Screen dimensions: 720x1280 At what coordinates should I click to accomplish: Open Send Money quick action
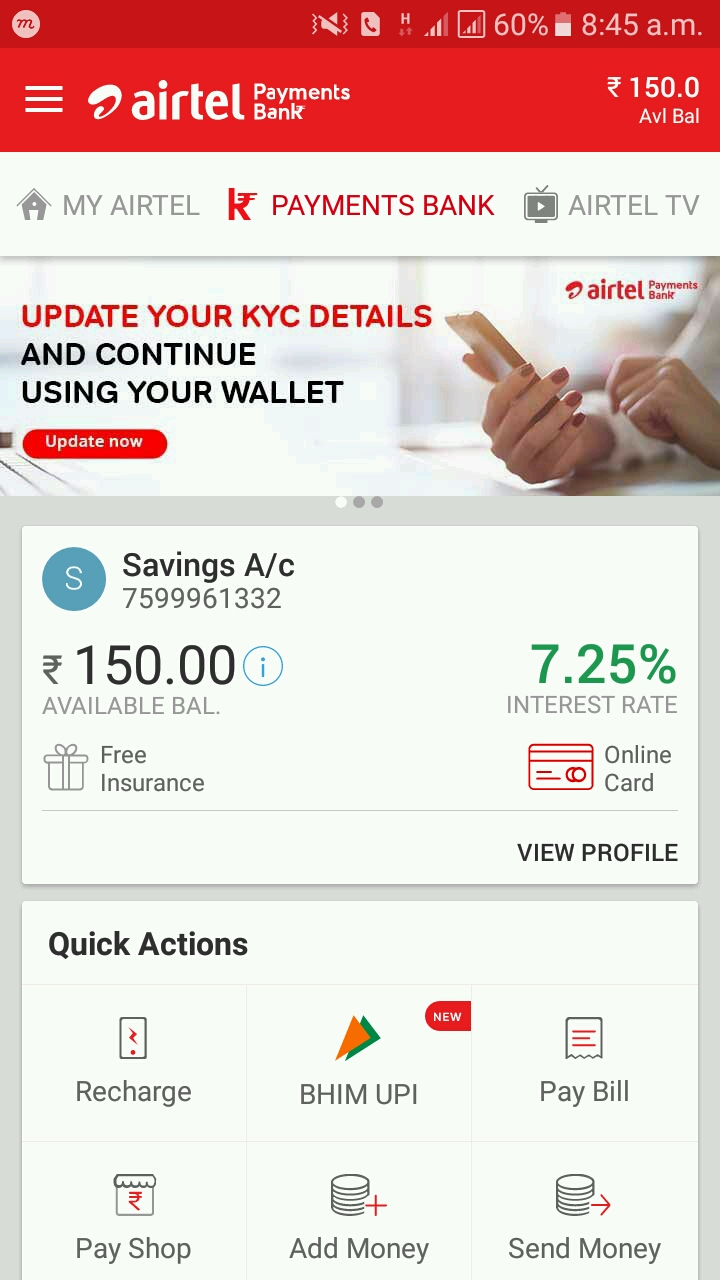pos(584,1218)
